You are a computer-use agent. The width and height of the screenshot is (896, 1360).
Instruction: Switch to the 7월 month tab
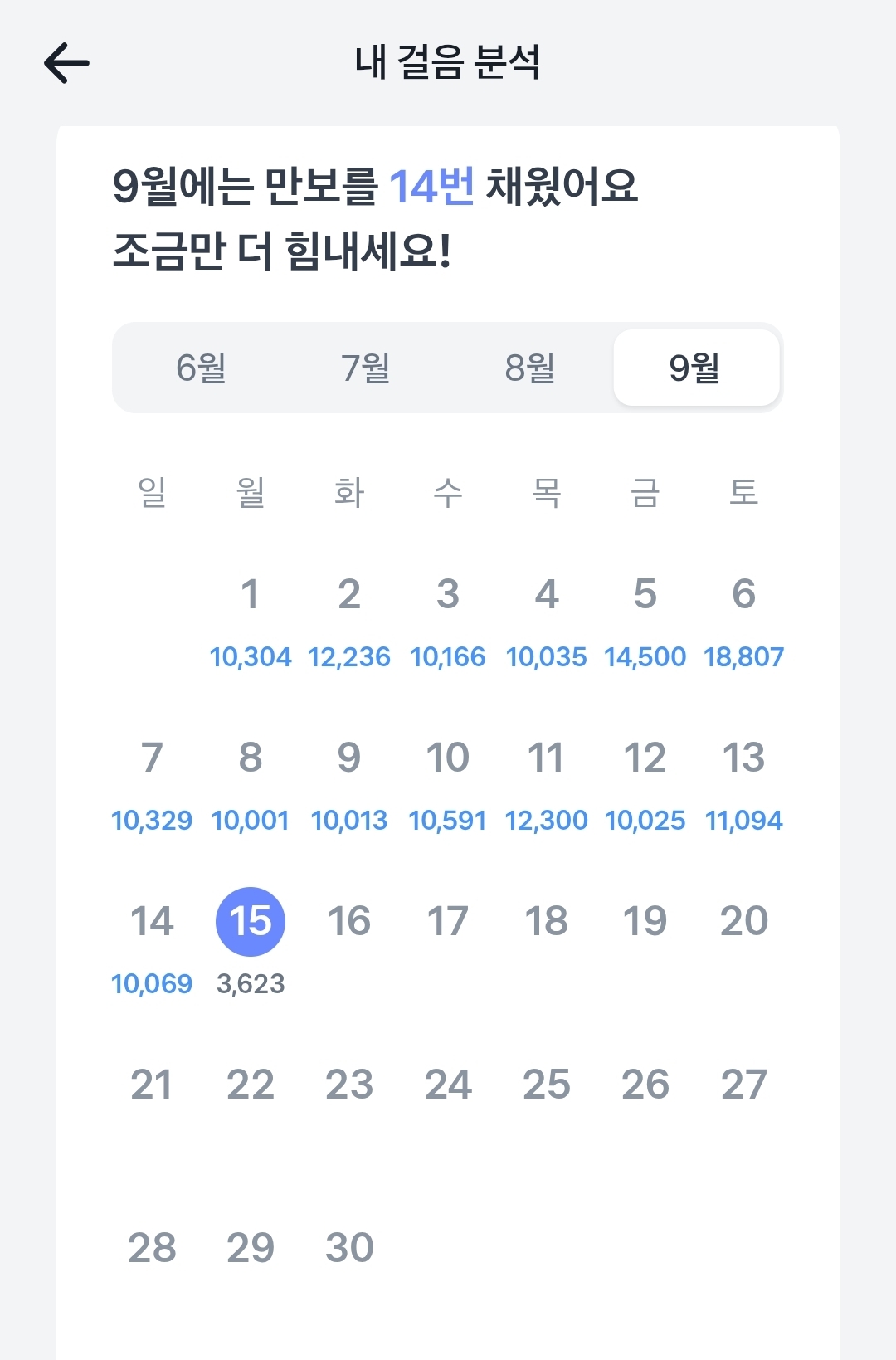(x=366, y=368)
